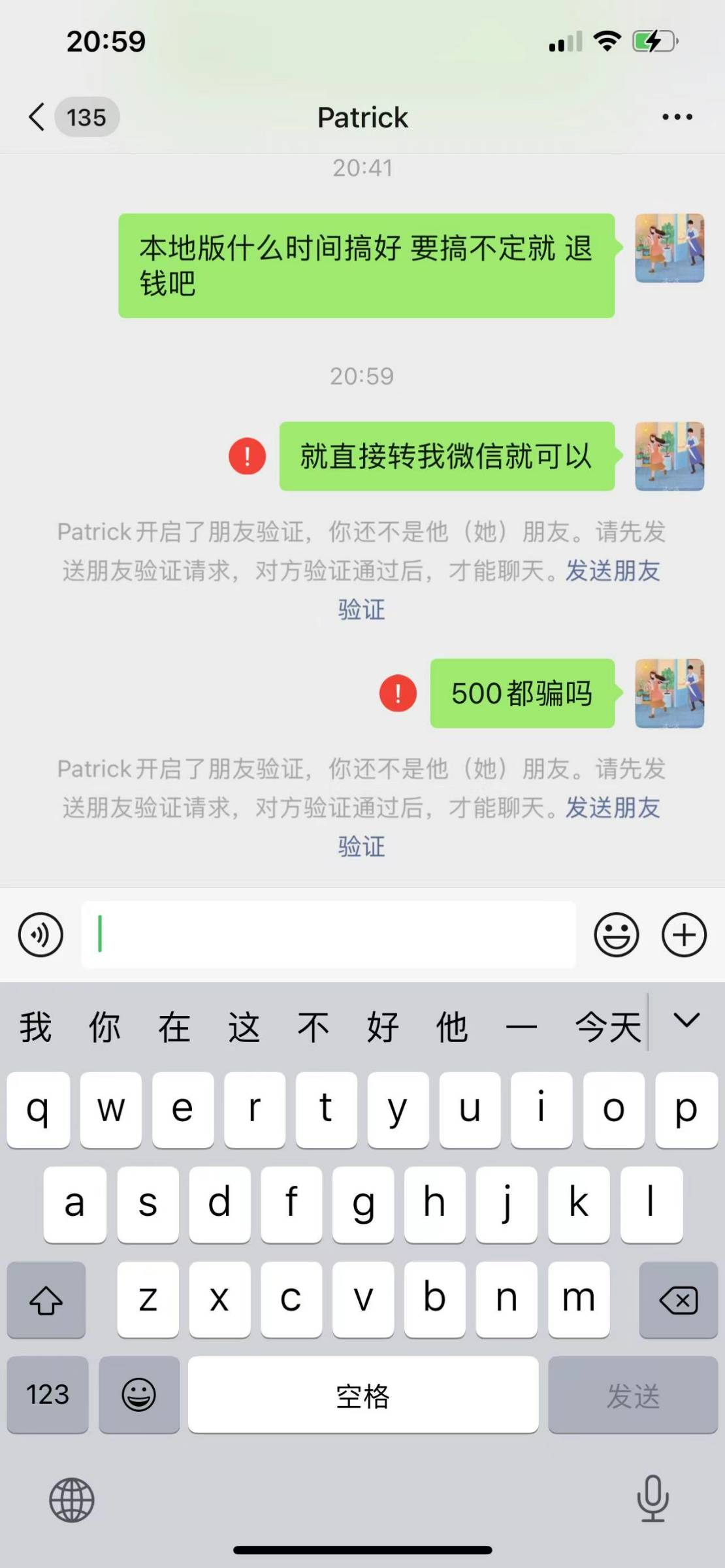Resend the failed message 就直接转我微信就可以
The height and width of the screenshot is (1568, 725).
coord(247,456)
